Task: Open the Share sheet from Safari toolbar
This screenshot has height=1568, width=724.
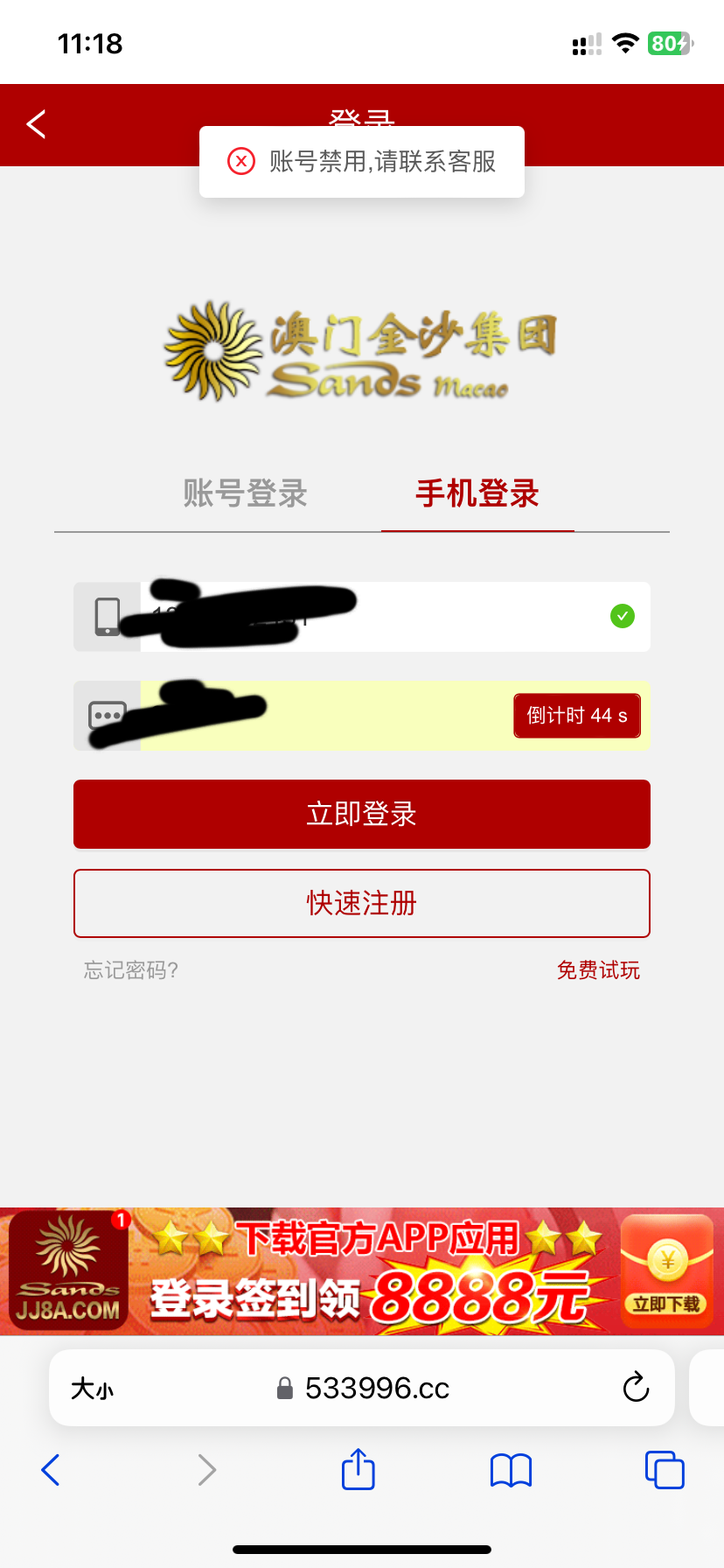Action: [x=357, y=1470]
